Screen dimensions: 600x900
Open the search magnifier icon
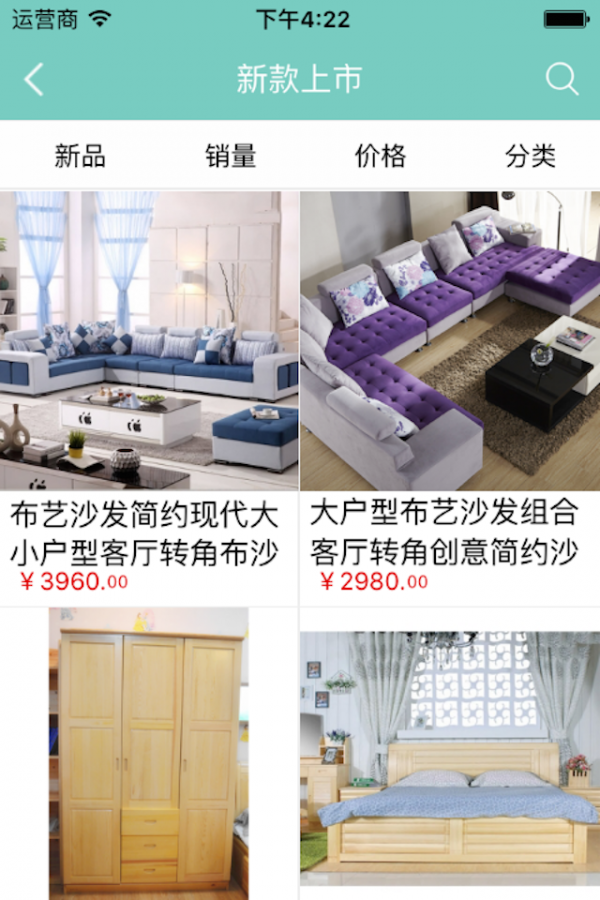coord(561,79)
